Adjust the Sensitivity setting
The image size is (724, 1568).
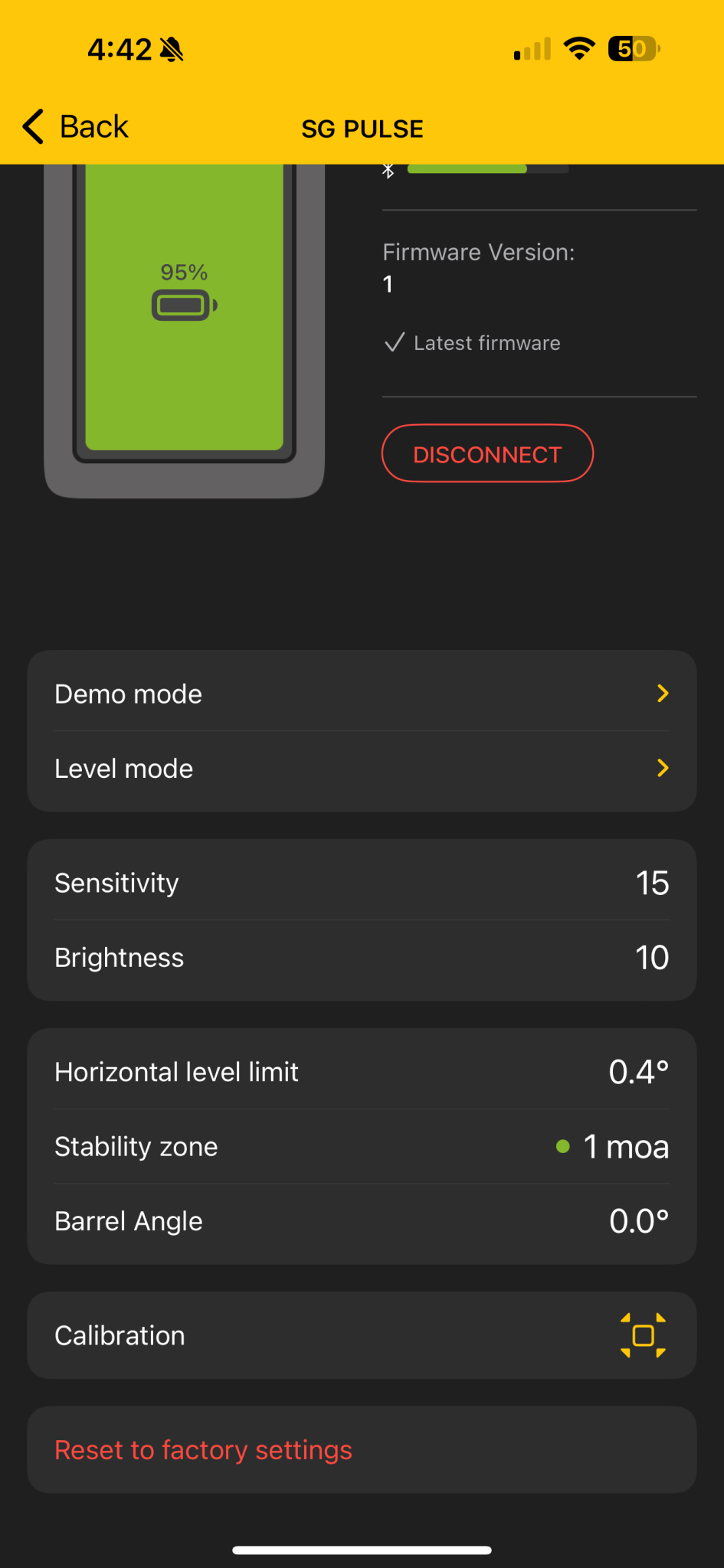click(x=362, y=883)
